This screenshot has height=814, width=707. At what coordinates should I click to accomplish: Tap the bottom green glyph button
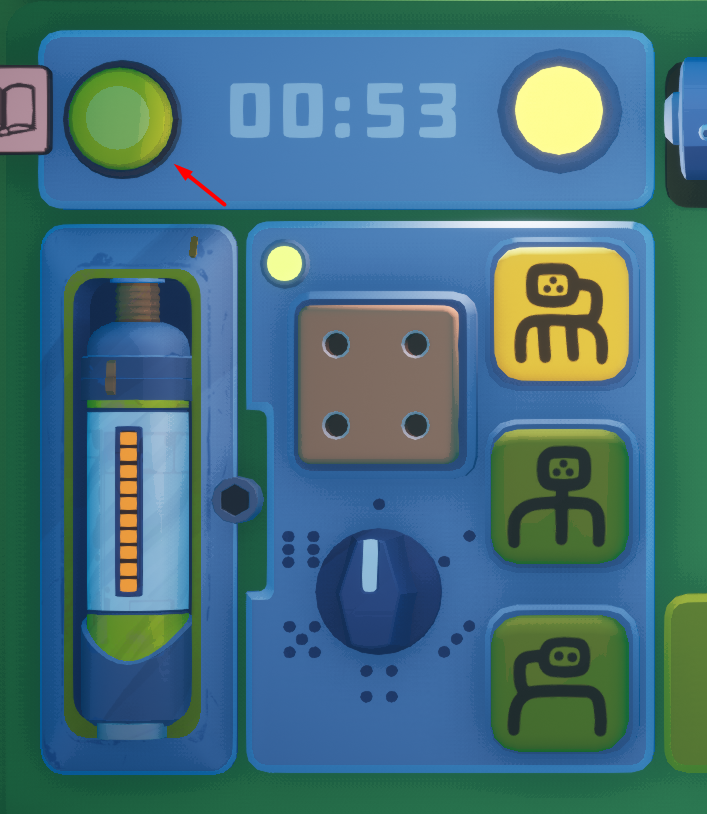[x=559, y=682]
